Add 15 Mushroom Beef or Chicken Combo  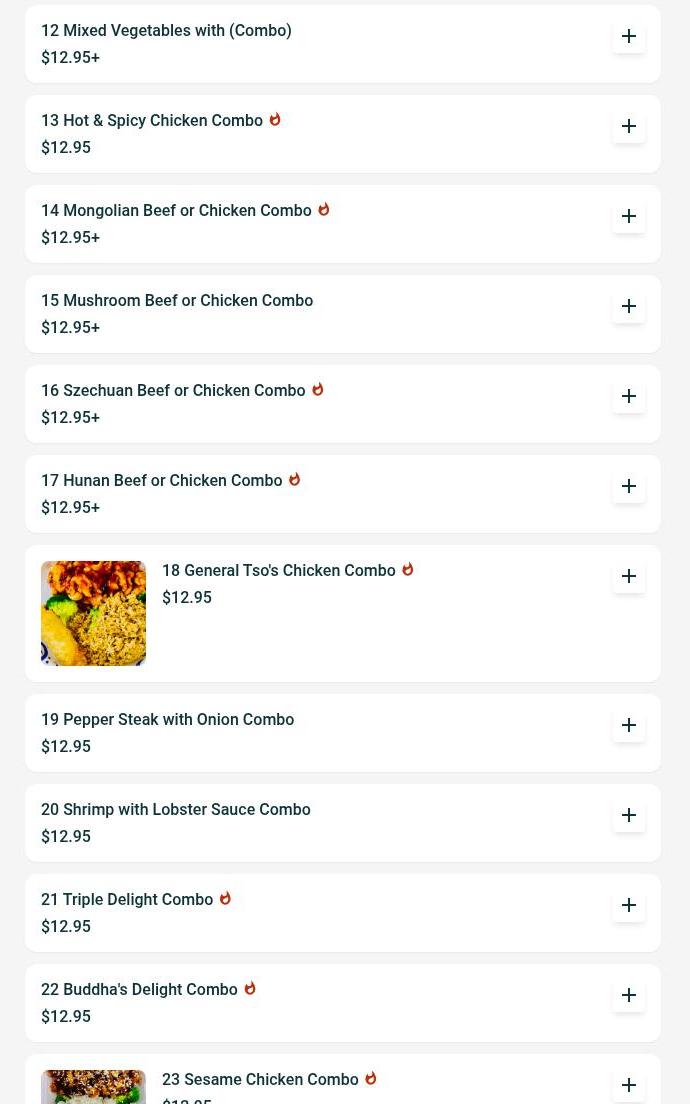[x=629, y=307]
